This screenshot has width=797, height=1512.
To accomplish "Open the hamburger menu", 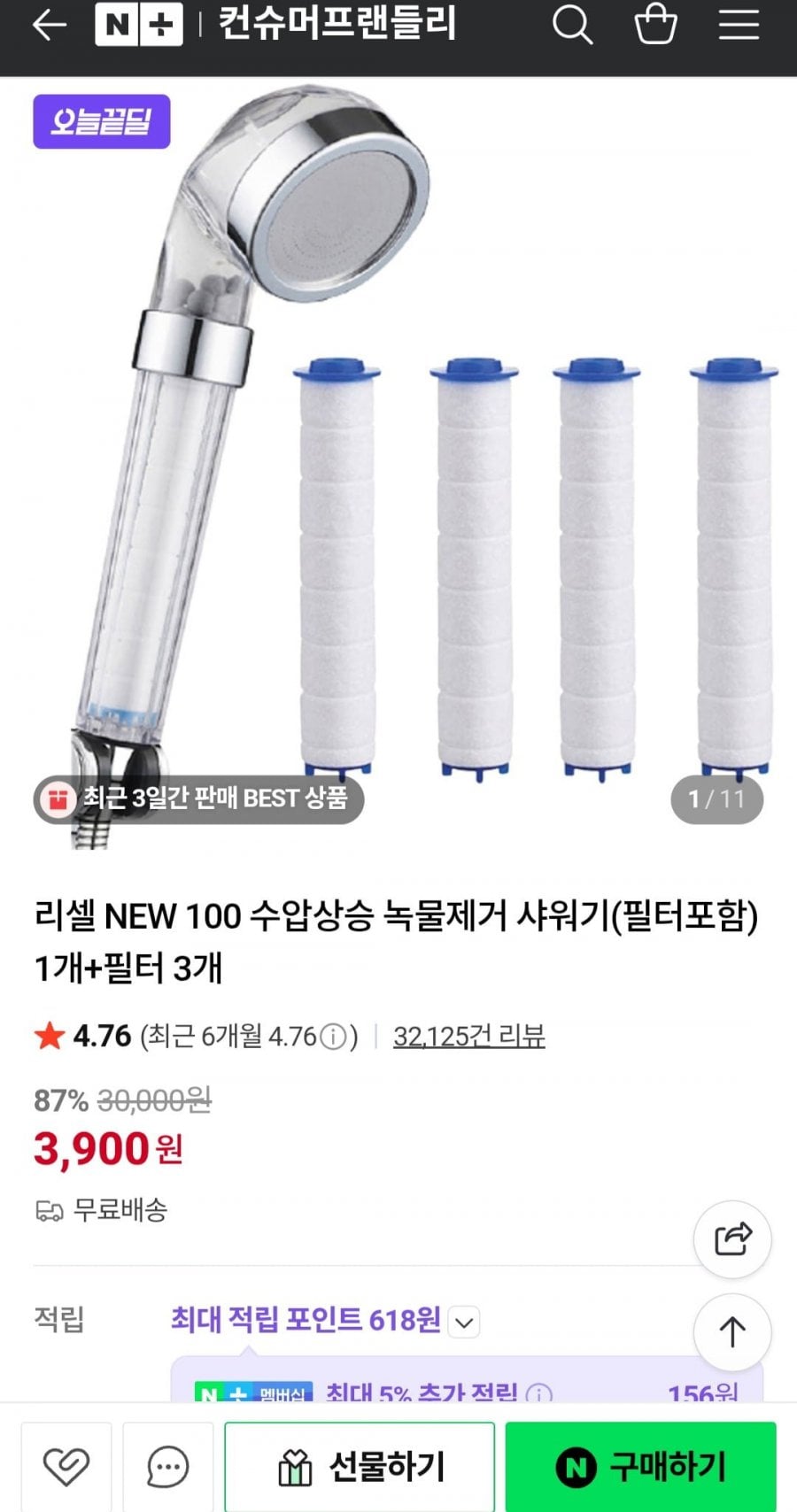I will 739,25.
